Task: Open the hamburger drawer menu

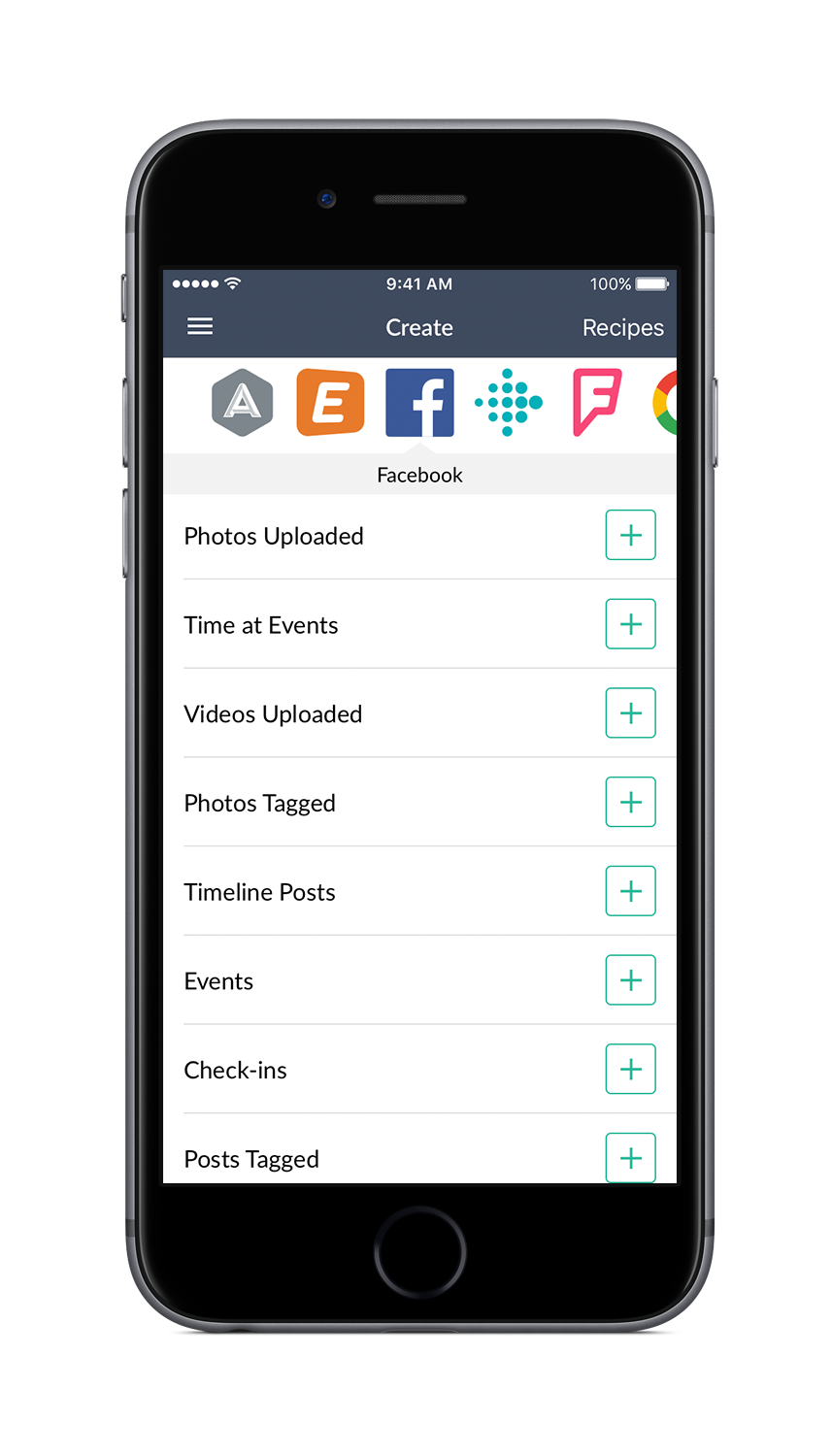Action: coord(200,326)
